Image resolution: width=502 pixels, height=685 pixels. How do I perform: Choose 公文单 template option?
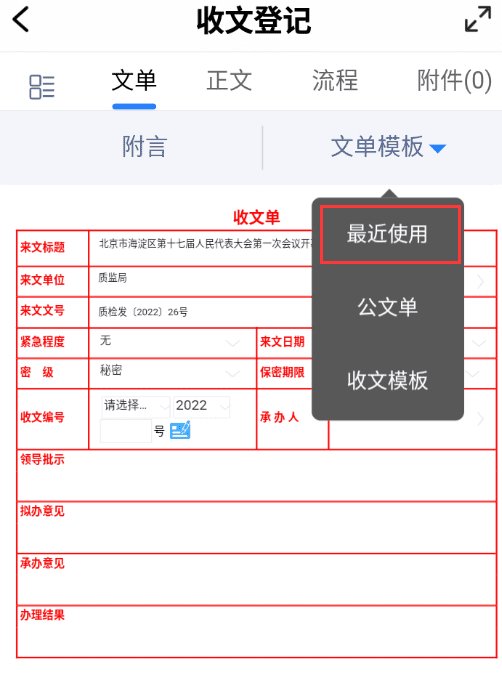click(388, 307)
